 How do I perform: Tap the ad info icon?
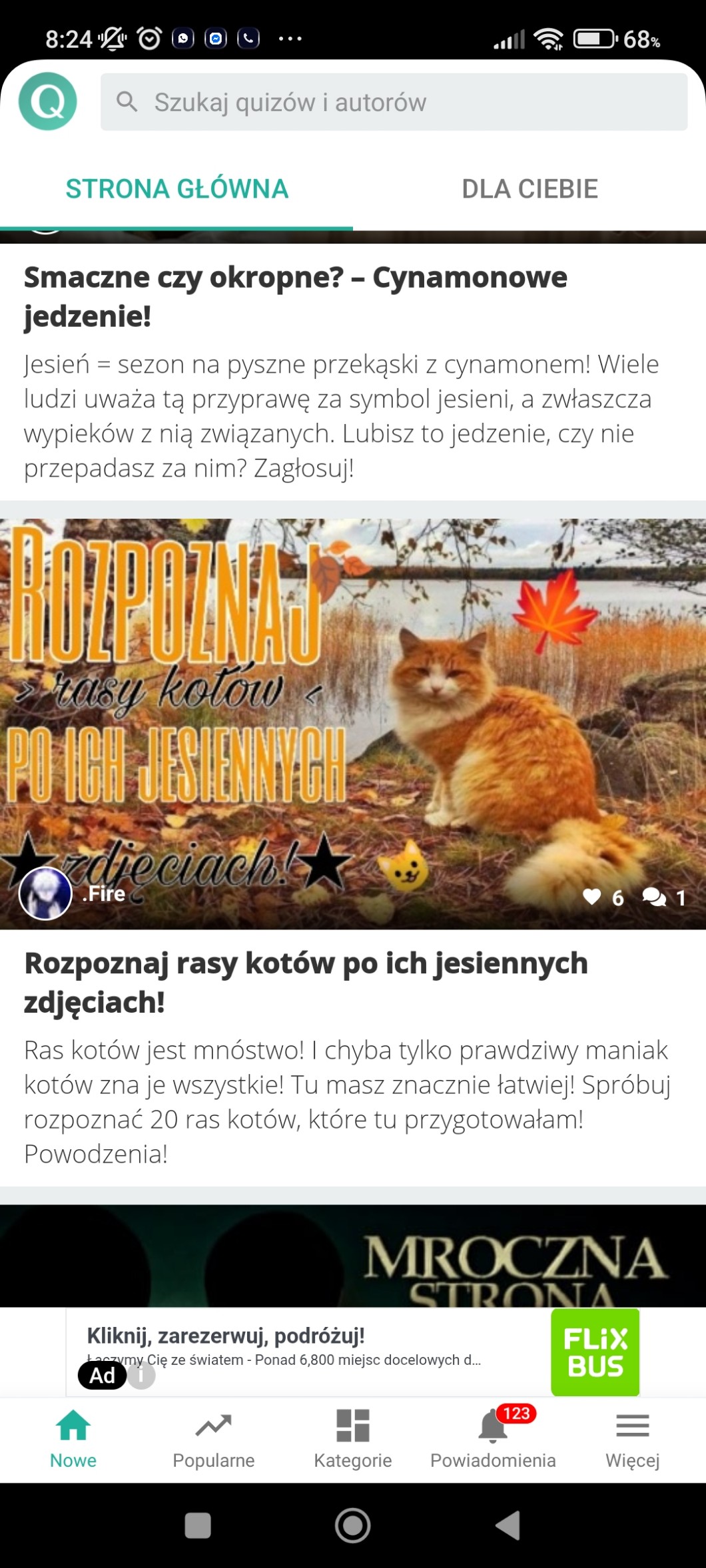coord(141,1375)
